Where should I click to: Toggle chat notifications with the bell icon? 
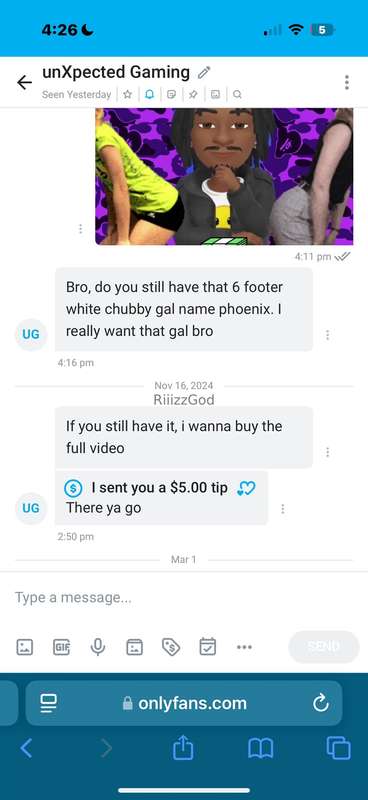point(149,94)
